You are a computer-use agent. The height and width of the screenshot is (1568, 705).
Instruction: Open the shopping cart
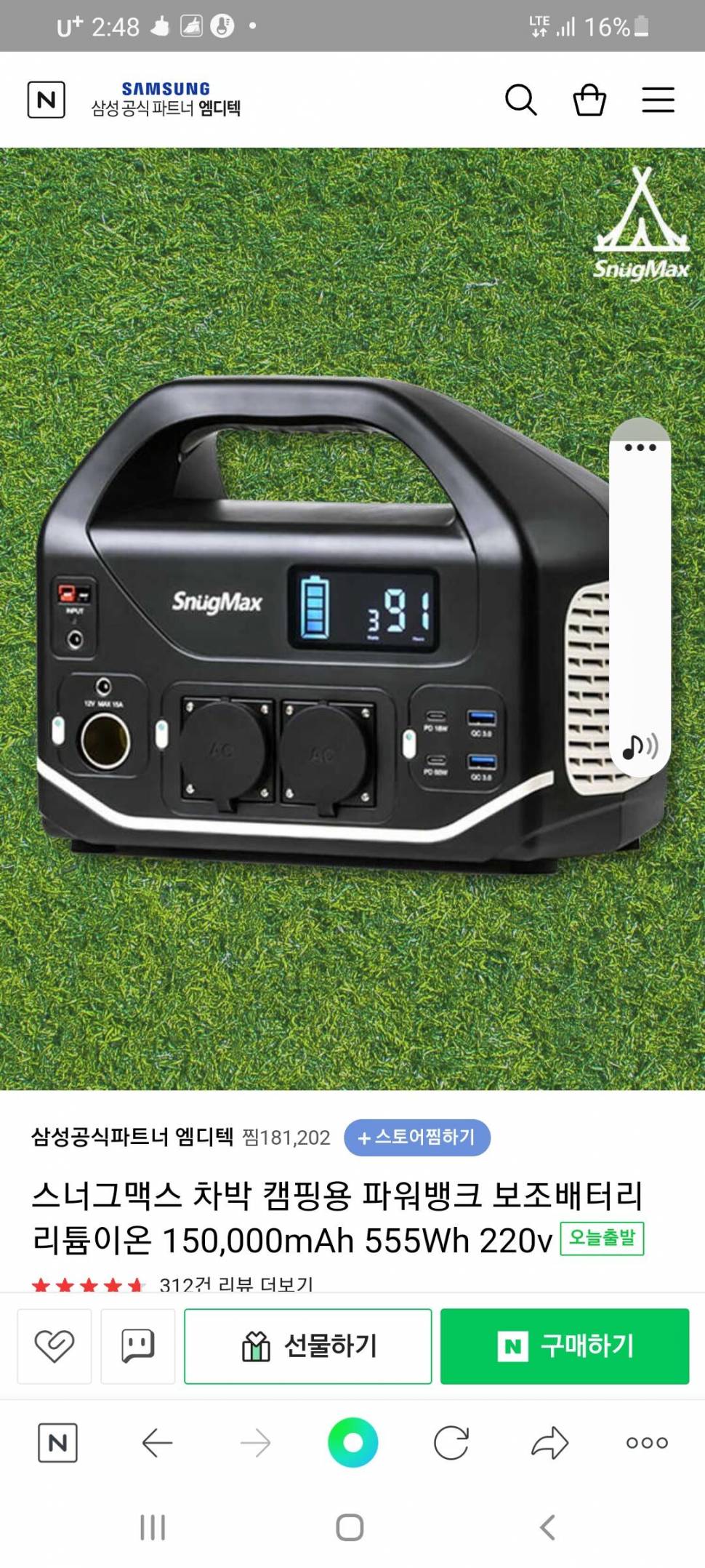(589, 100)
